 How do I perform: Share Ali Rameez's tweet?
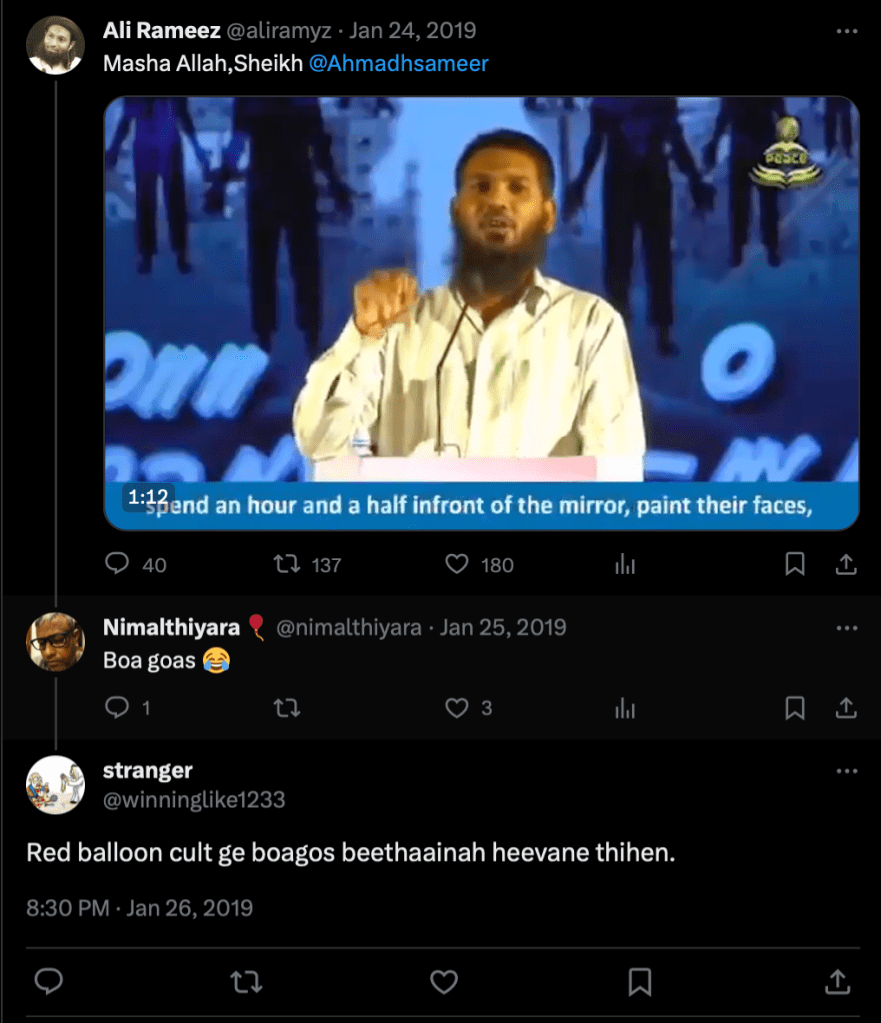(x=846, y=565)
